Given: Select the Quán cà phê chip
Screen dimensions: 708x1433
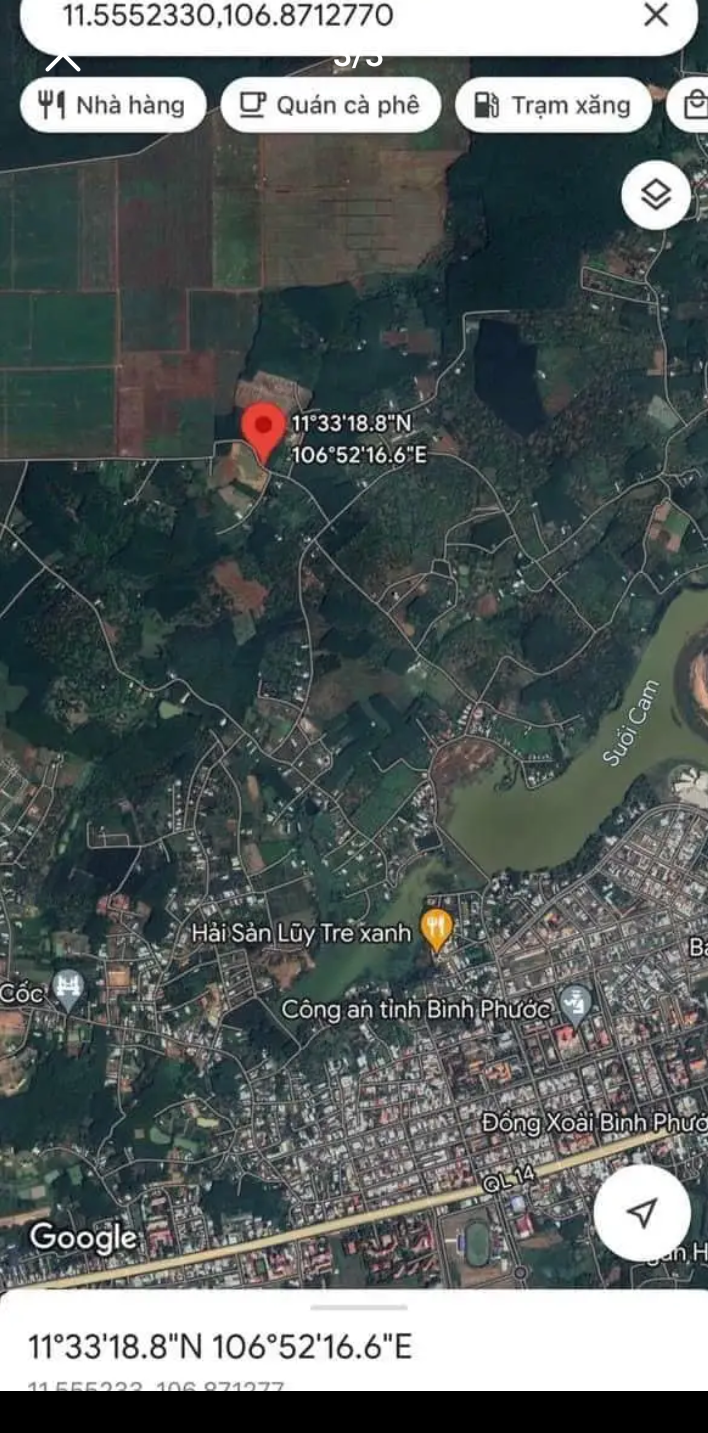Looking at the screenshot, I should [x=330, y=105].
